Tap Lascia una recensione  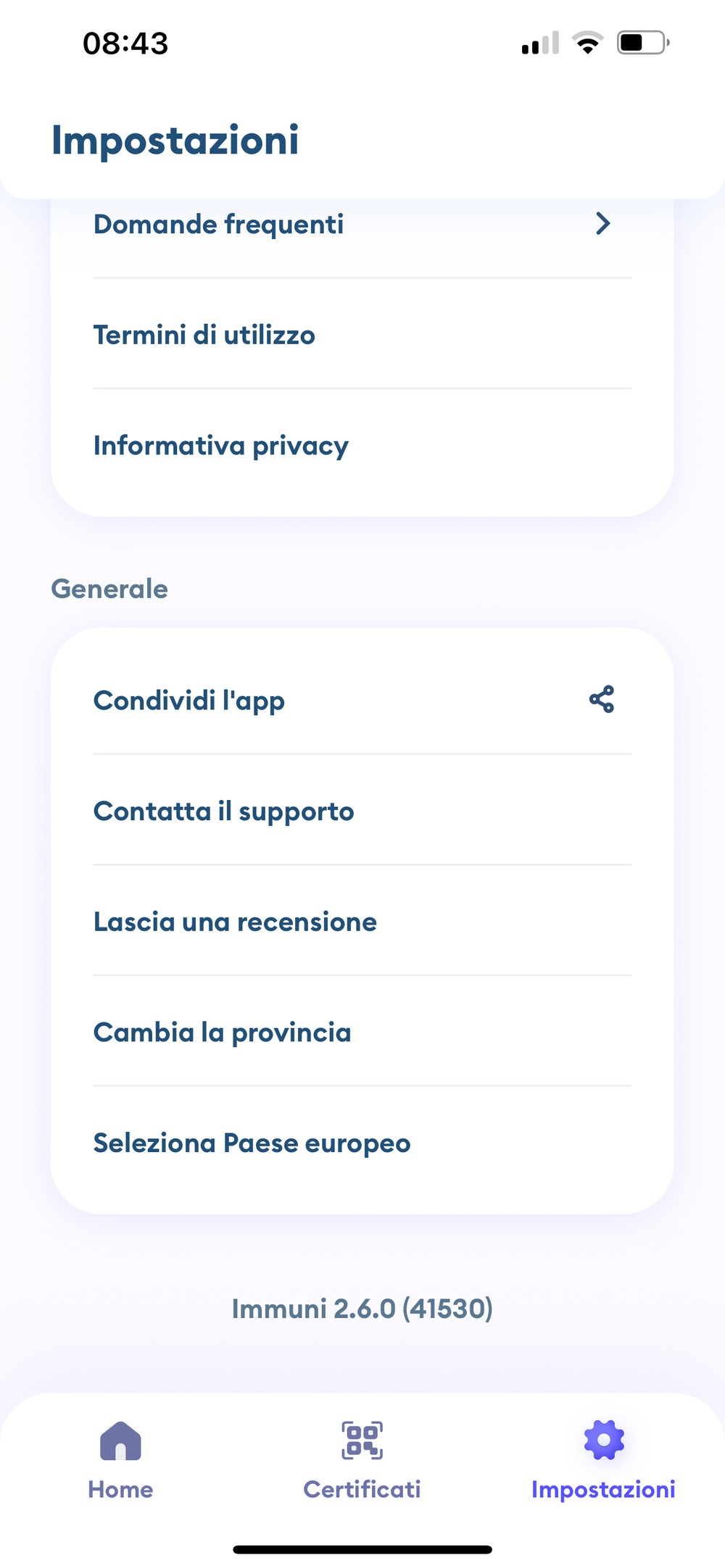362,921
